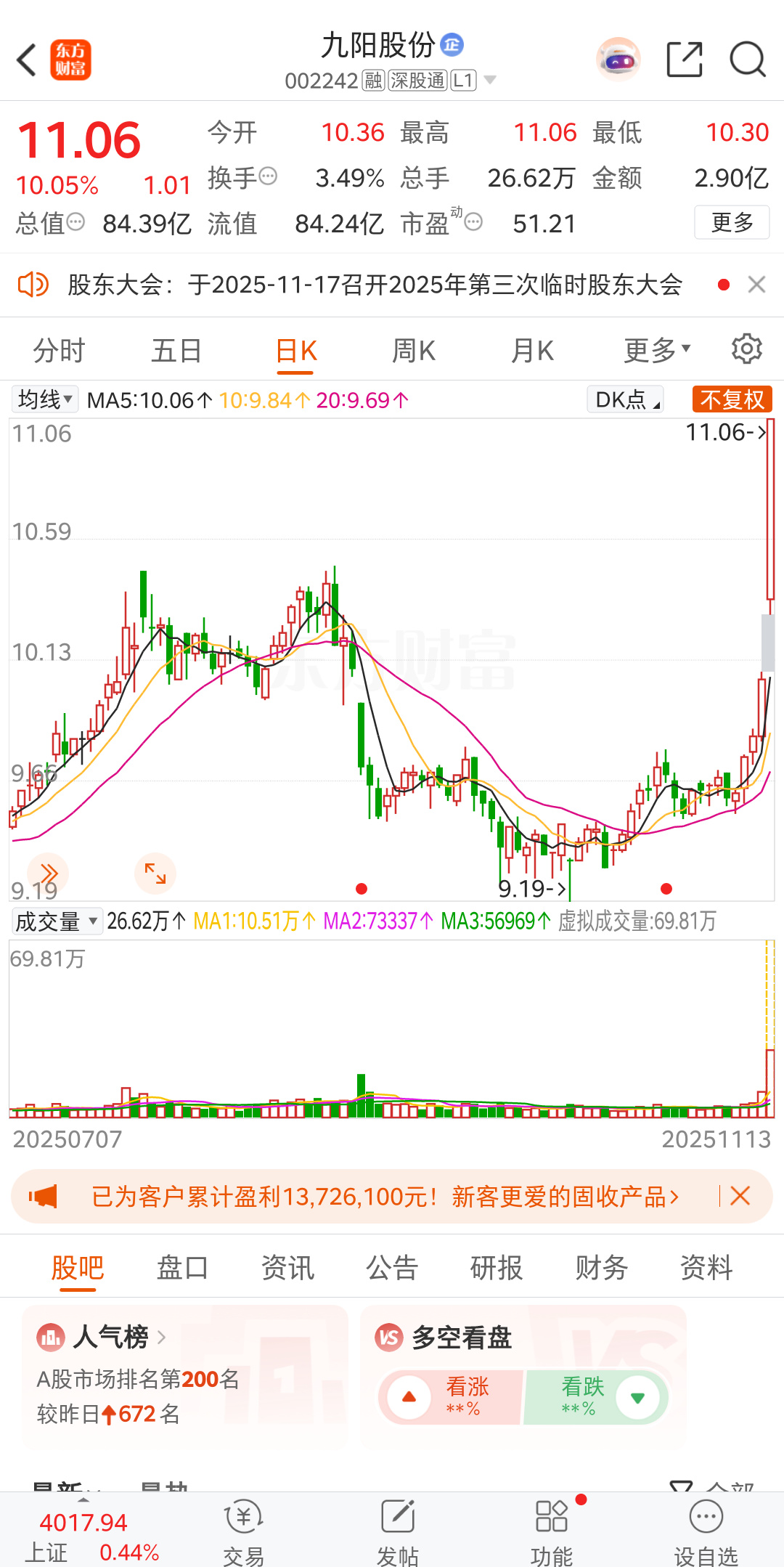This screenshot has width=784, height=1567.
Task: Expand the 均线 indicator dropdown
Action: (x=45, y=399)
